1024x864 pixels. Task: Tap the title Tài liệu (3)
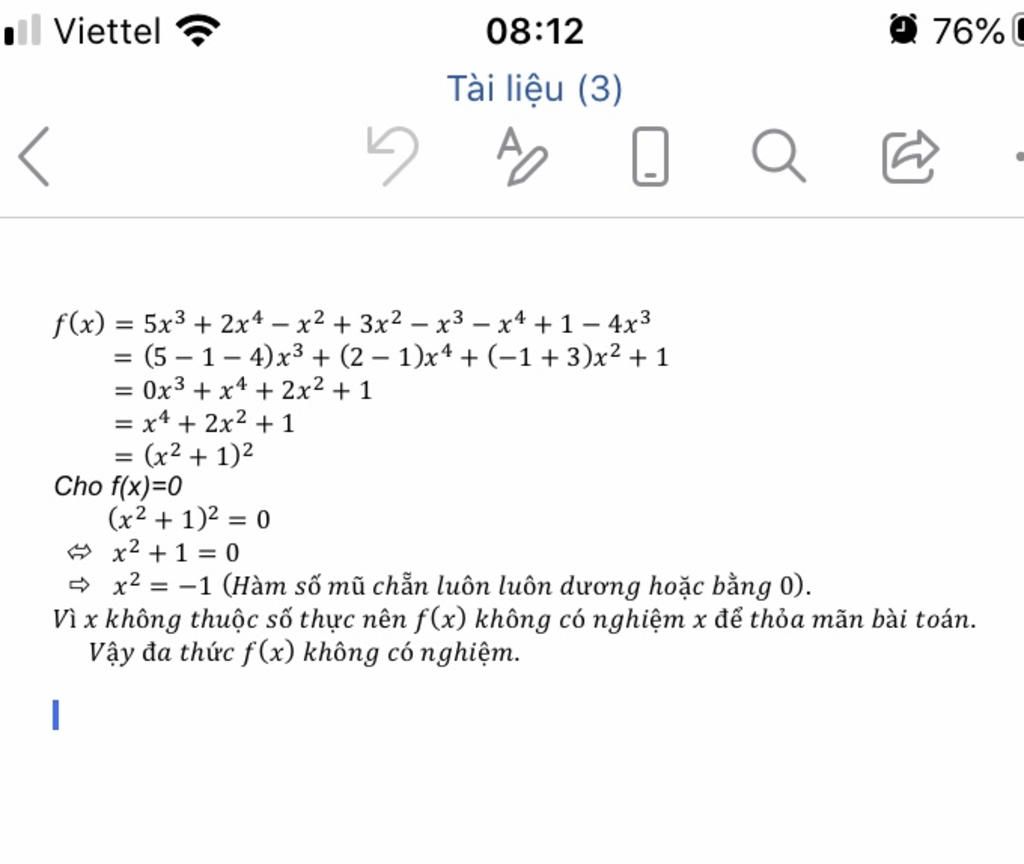coord(534,89)
